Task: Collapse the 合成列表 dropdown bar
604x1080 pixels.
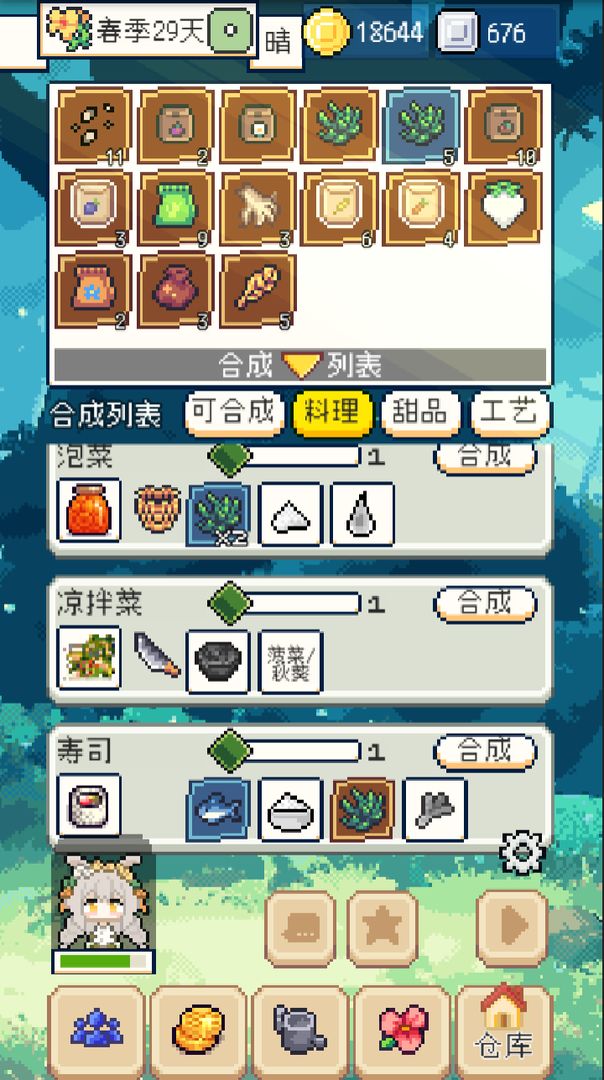Action: (x=300, y=365)
